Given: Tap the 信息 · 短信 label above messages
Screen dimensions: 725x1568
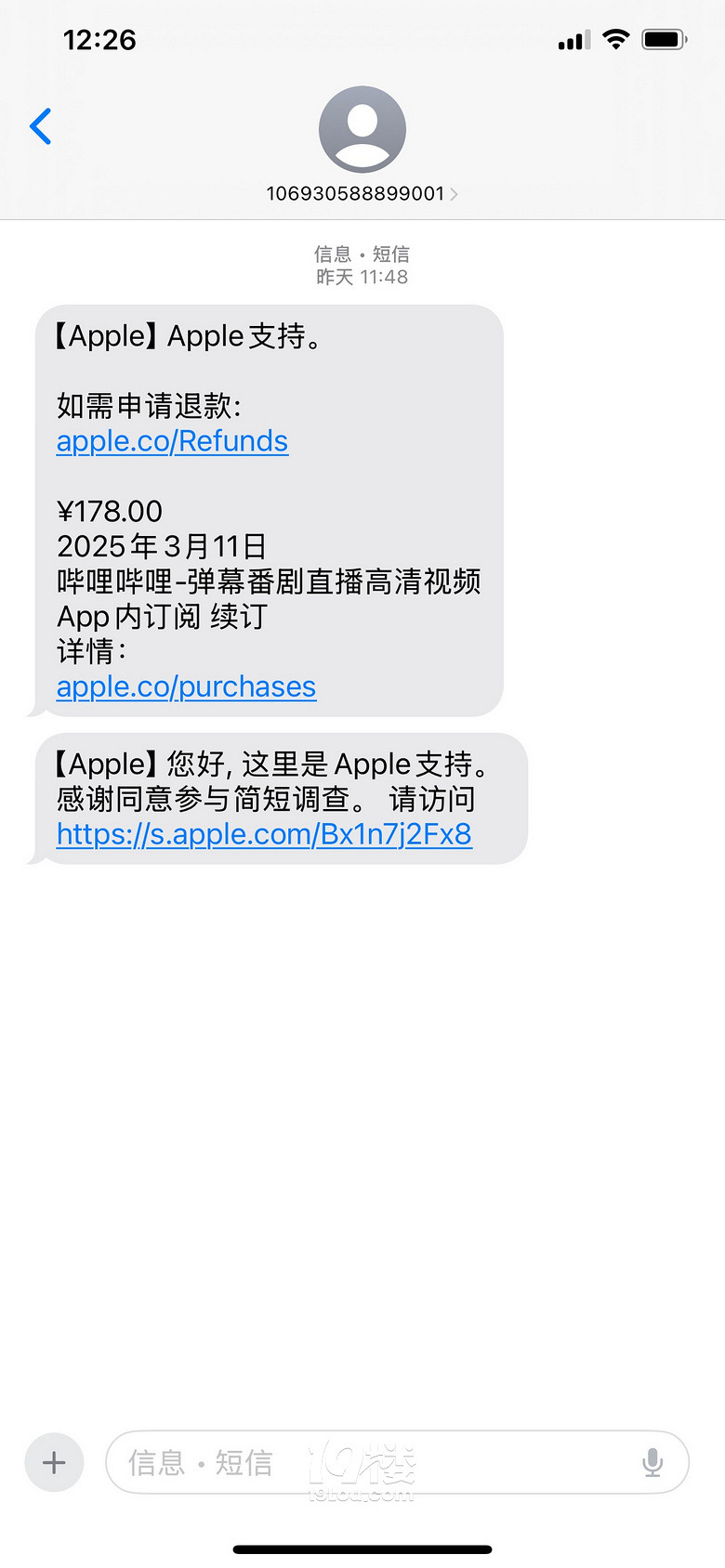Looking at the screenshot, I should point(362,254).
